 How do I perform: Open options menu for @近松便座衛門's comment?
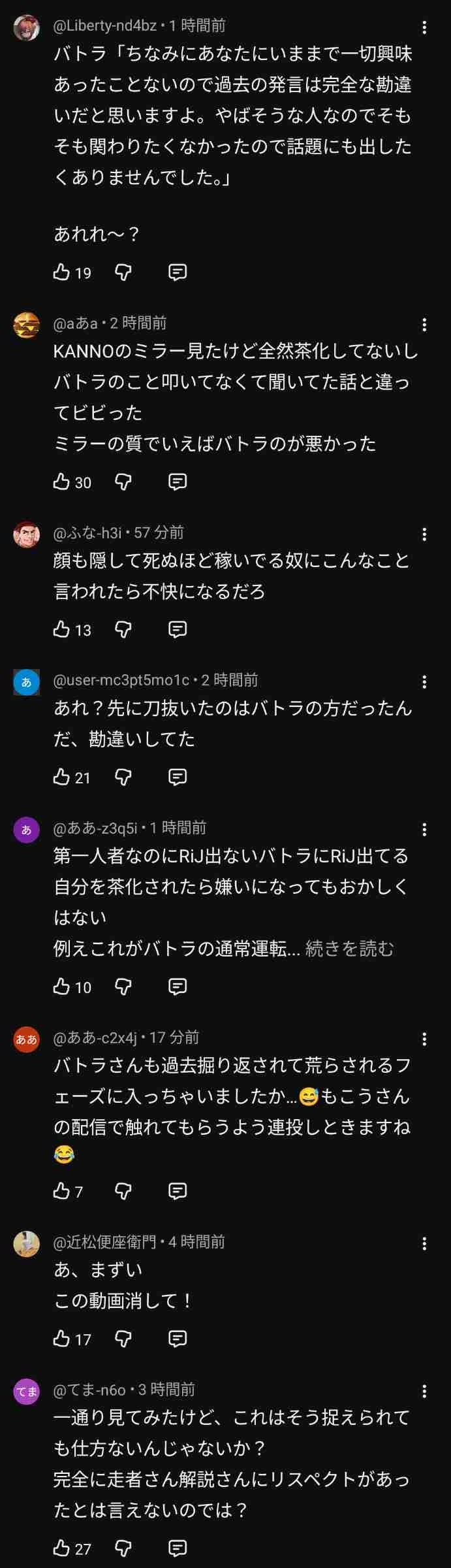coord(424,1243)
